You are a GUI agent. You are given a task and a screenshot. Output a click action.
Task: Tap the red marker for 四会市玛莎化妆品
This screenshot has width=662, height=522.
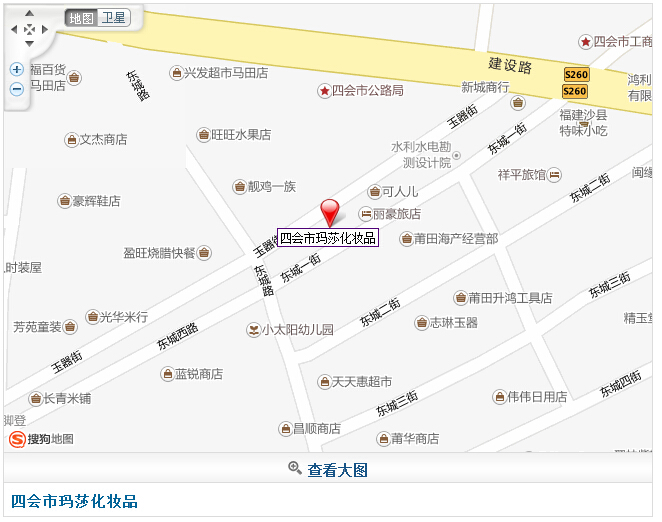[x=330, y=212]
